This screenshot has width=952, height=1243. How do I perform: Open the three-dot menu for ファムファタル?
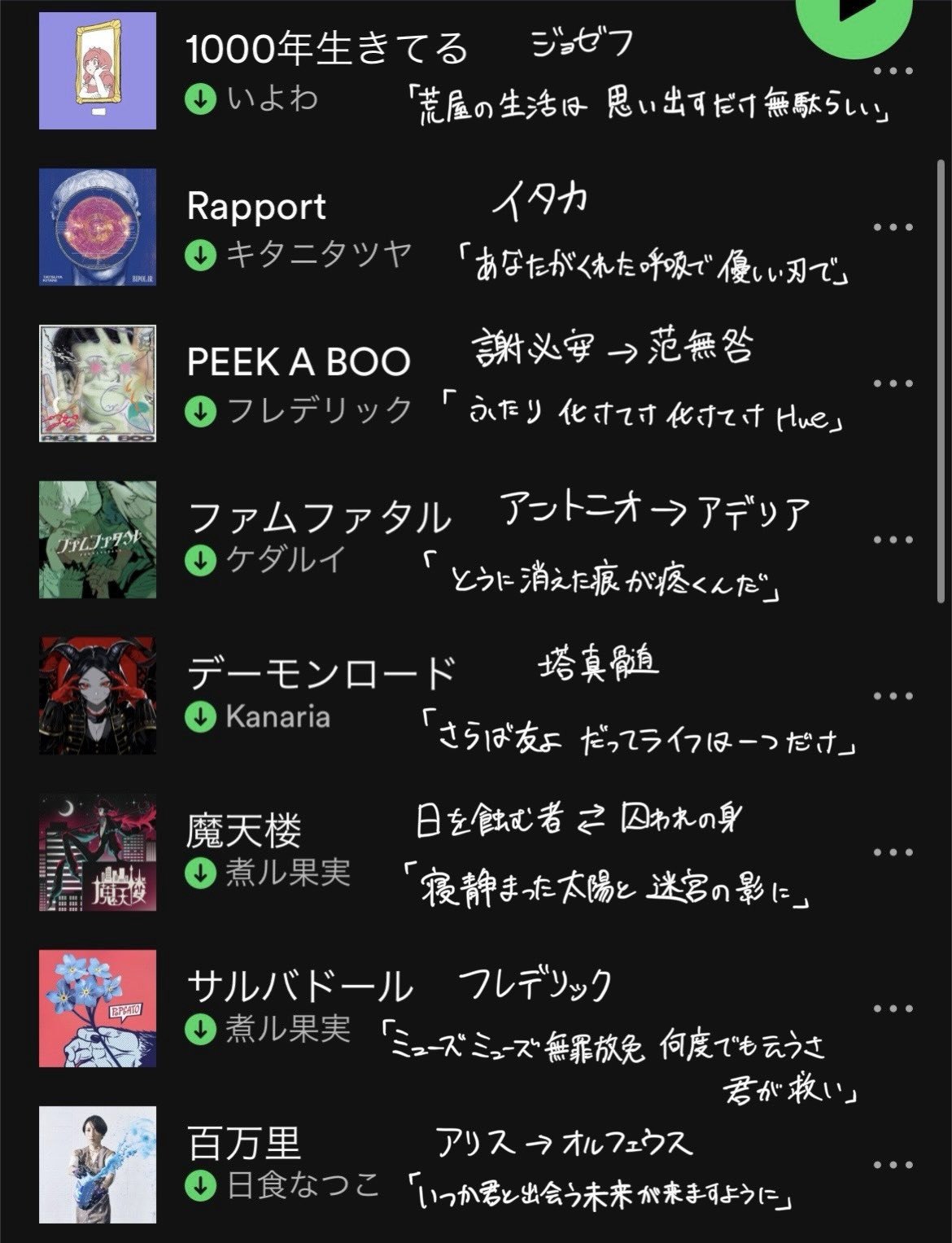tap(893, 540)
